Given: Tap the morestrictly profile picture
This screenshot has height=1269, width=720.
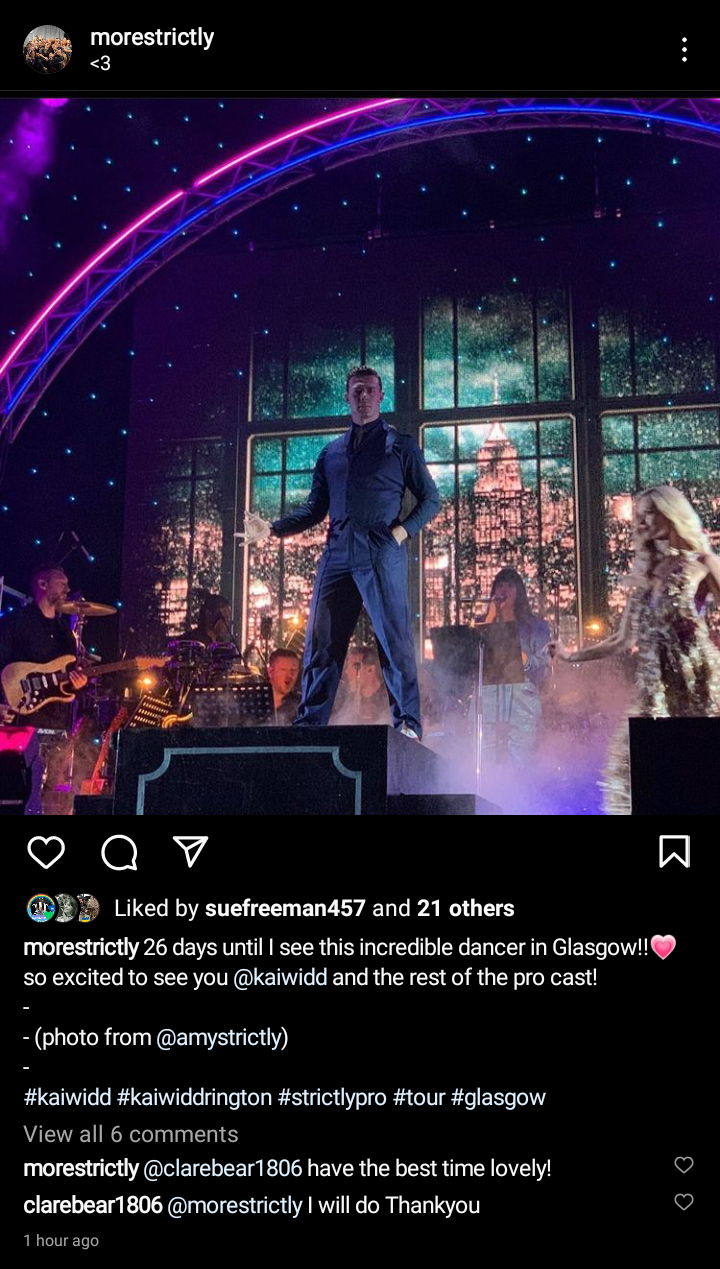Looking at the screenshot, I should [47, 49].
